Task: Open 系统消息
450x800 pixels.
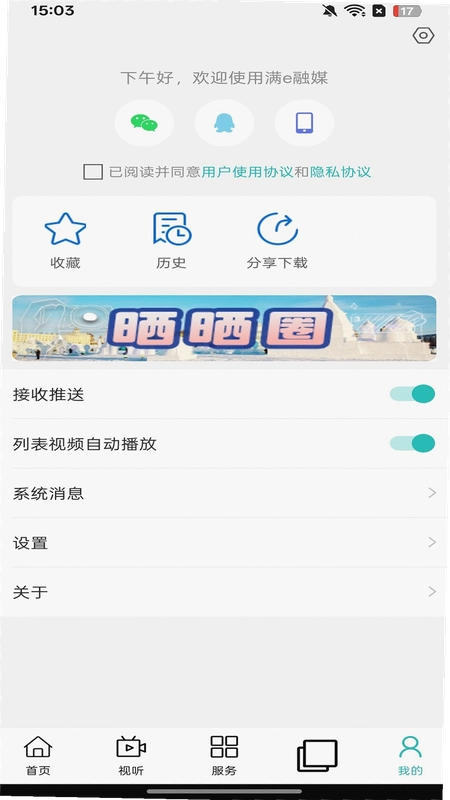Action: tap(224, 493)
